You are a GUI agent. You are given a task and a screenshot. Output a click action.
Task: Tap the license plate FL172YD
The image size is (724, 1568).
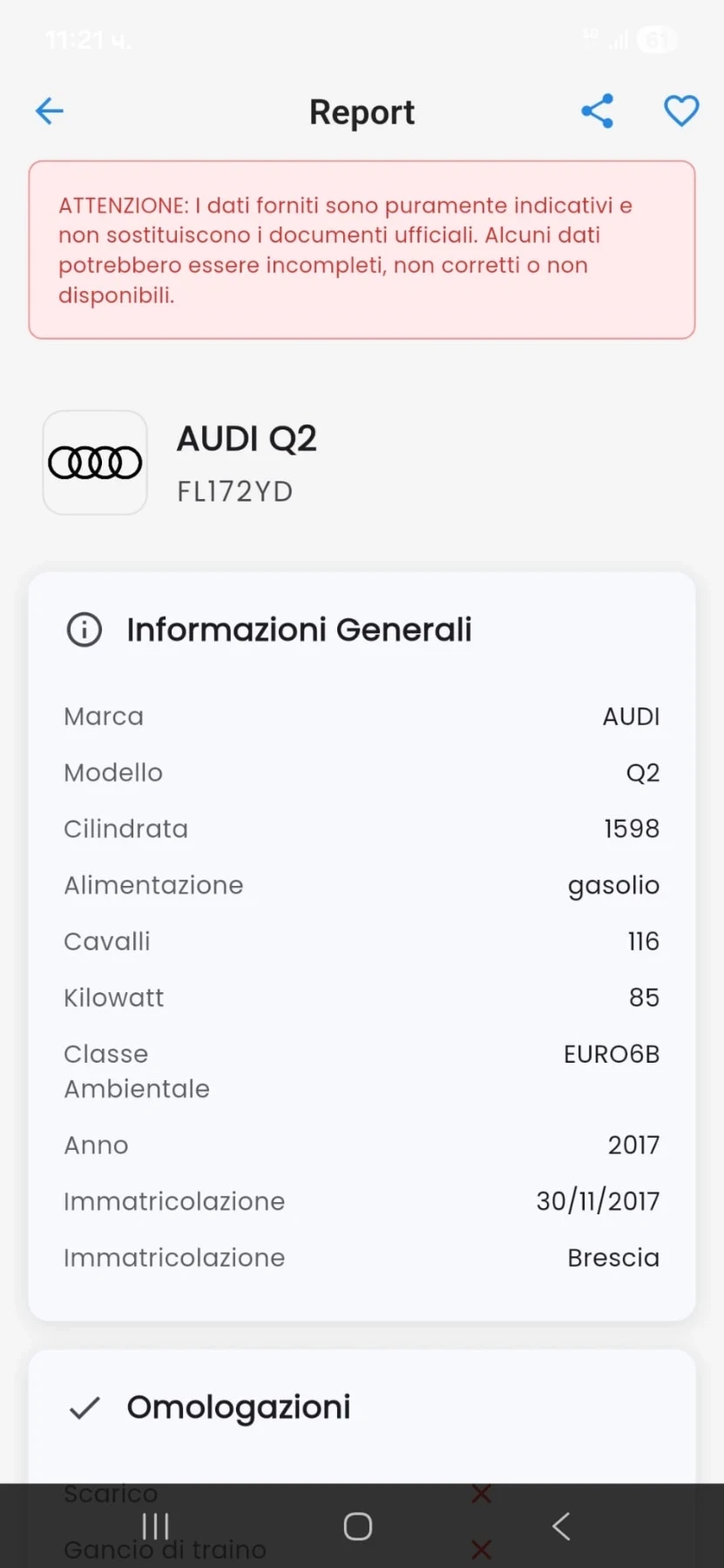pyautogui.click(x=234, y=490)
